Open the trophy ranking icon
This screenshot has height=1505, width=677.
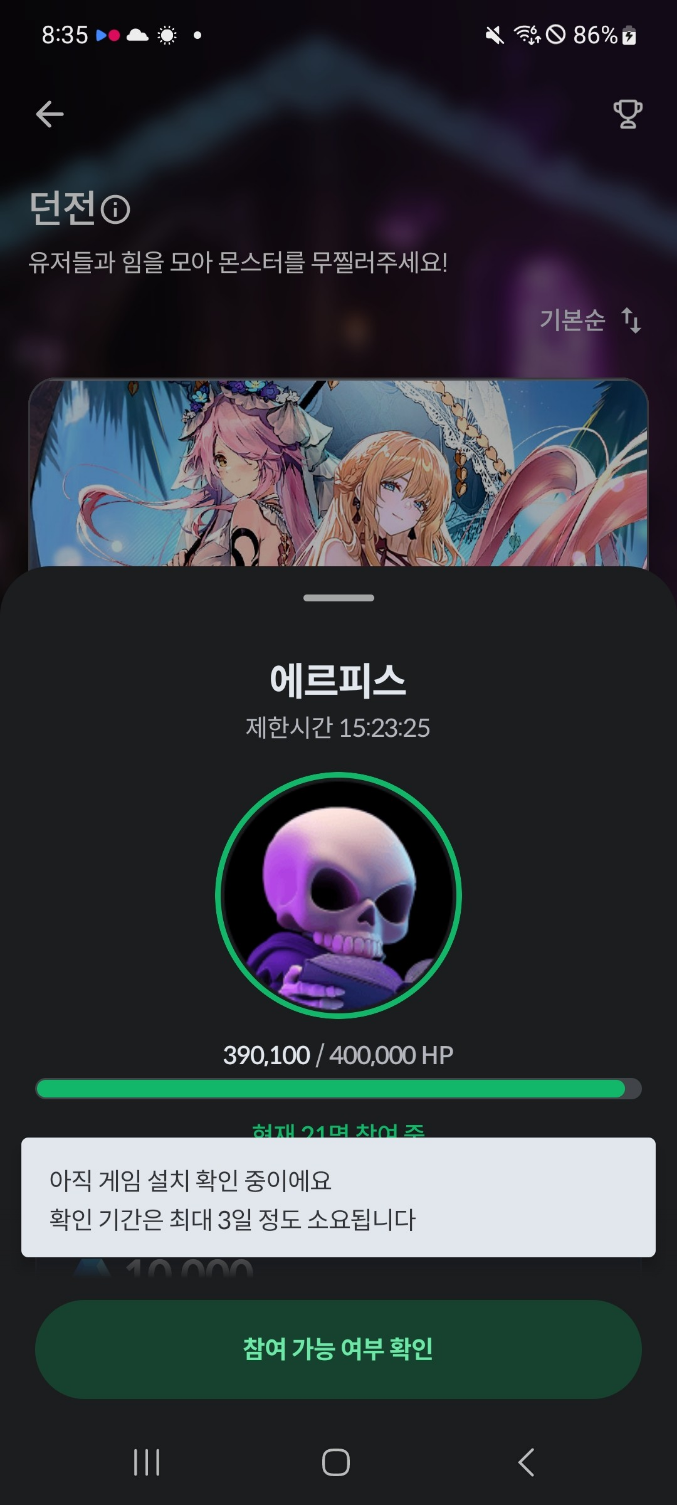[x=627, y=115]
